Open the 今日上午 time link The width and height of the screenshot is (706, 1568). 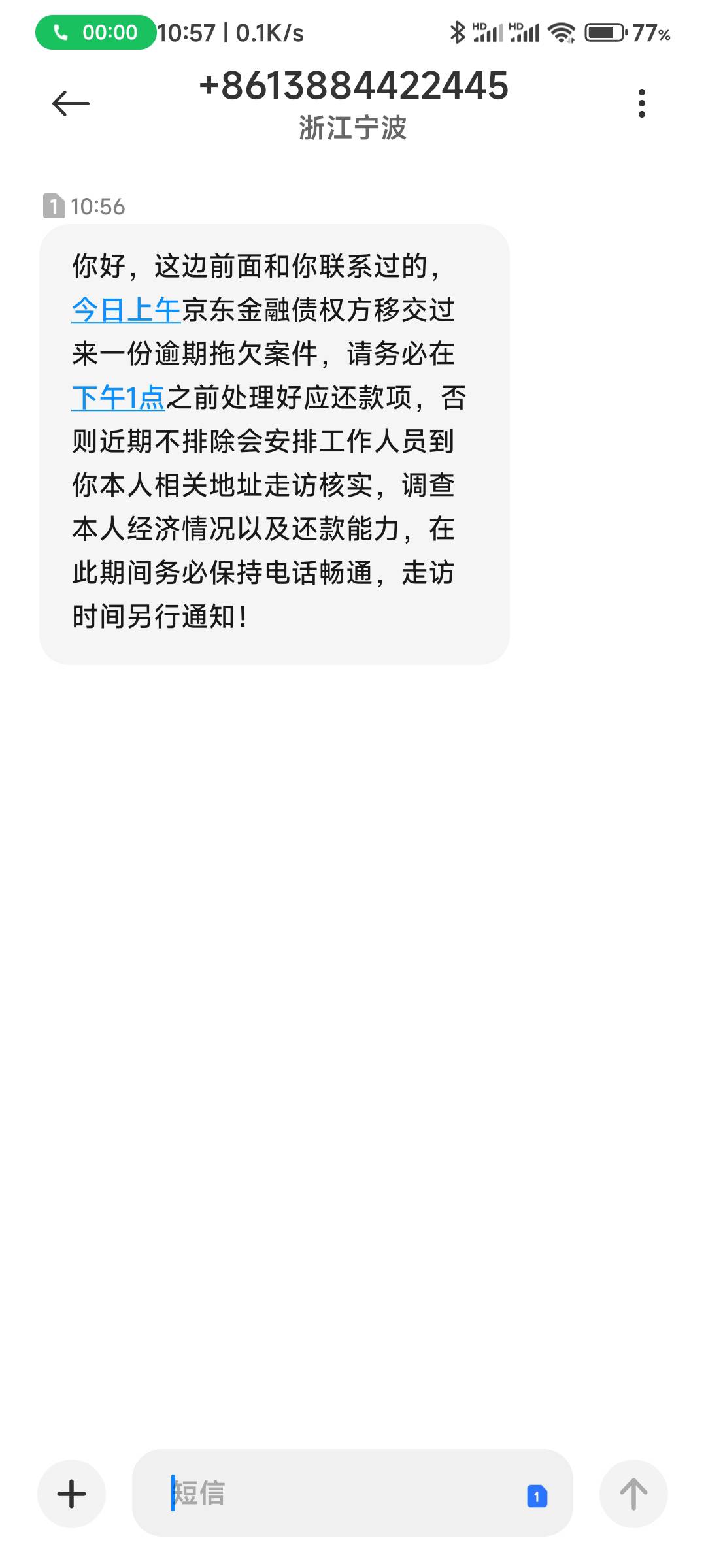tap(126, 310)
